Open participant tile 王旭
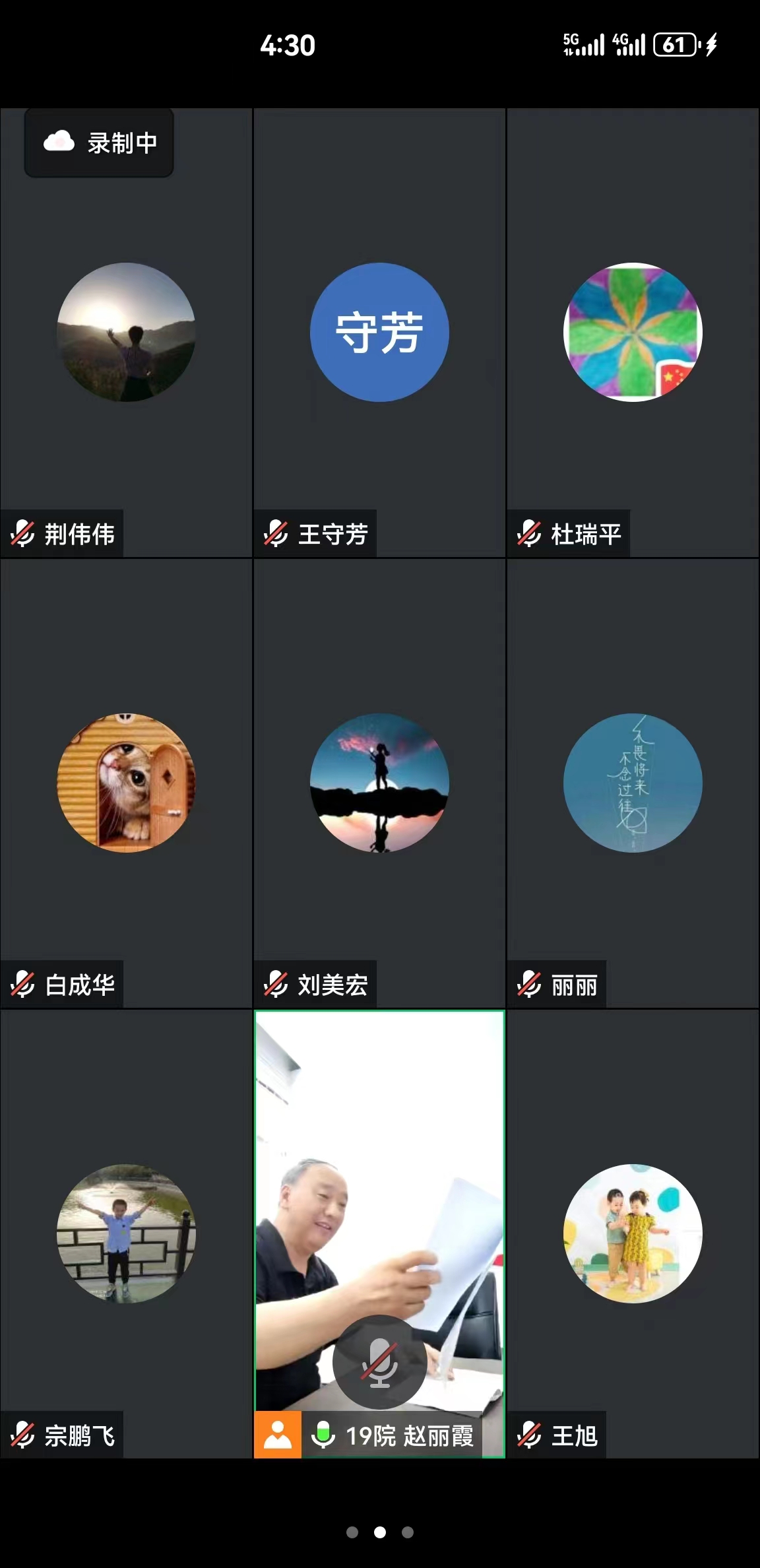760x1568 pixels. click(x=633, y=1233)
